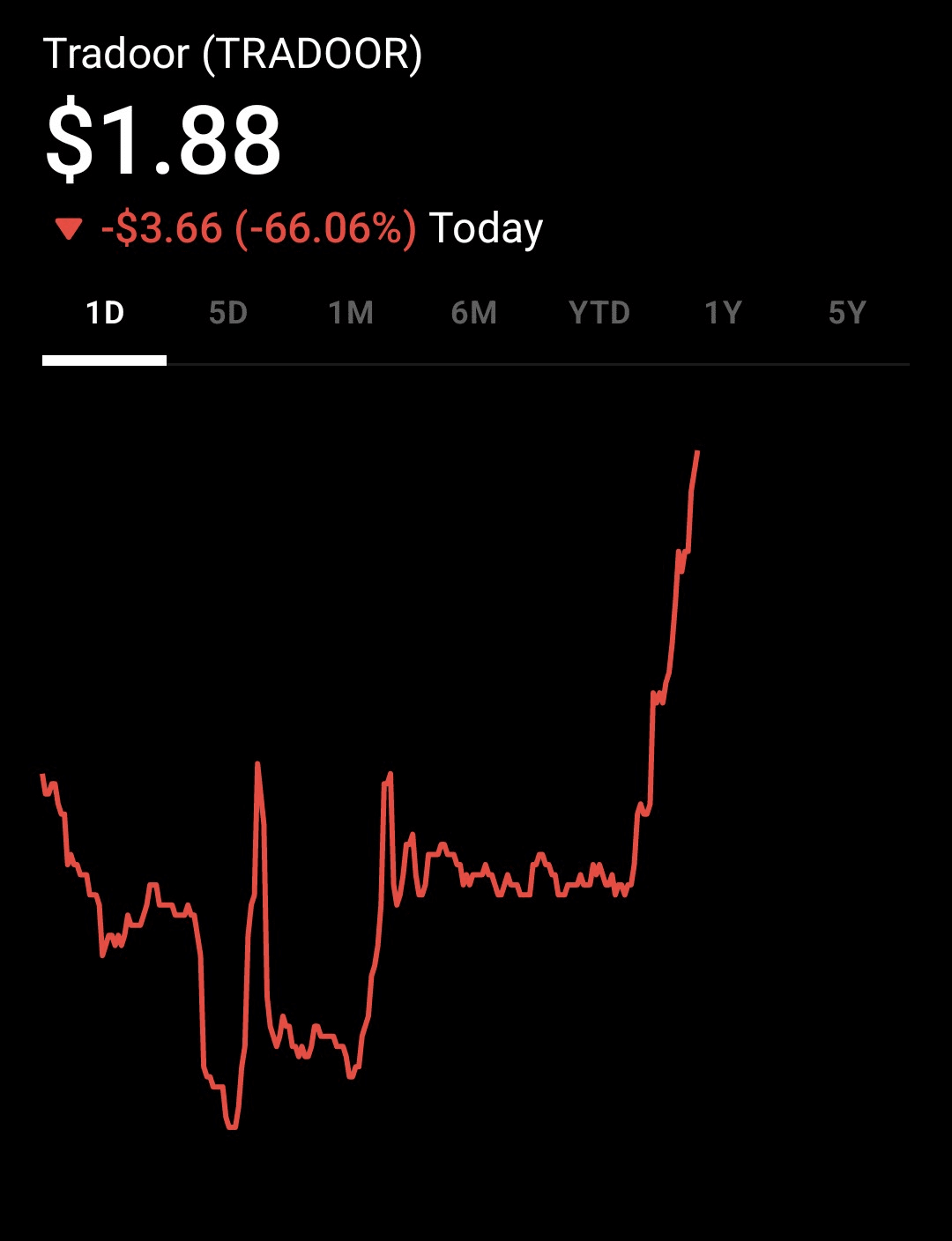Switch chart to 6M range
Screen dimensions: 952x1241
click(x=474, y=313)
